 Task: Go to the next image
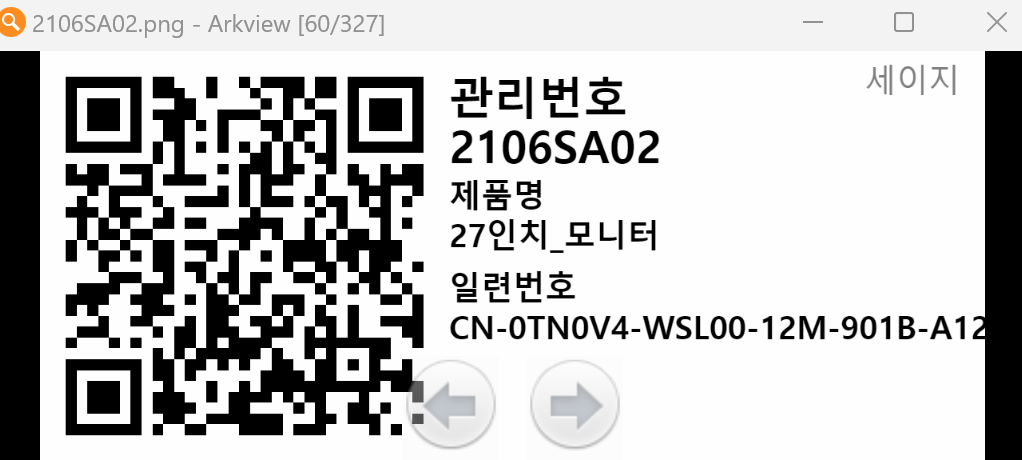[x=575, y=405]
